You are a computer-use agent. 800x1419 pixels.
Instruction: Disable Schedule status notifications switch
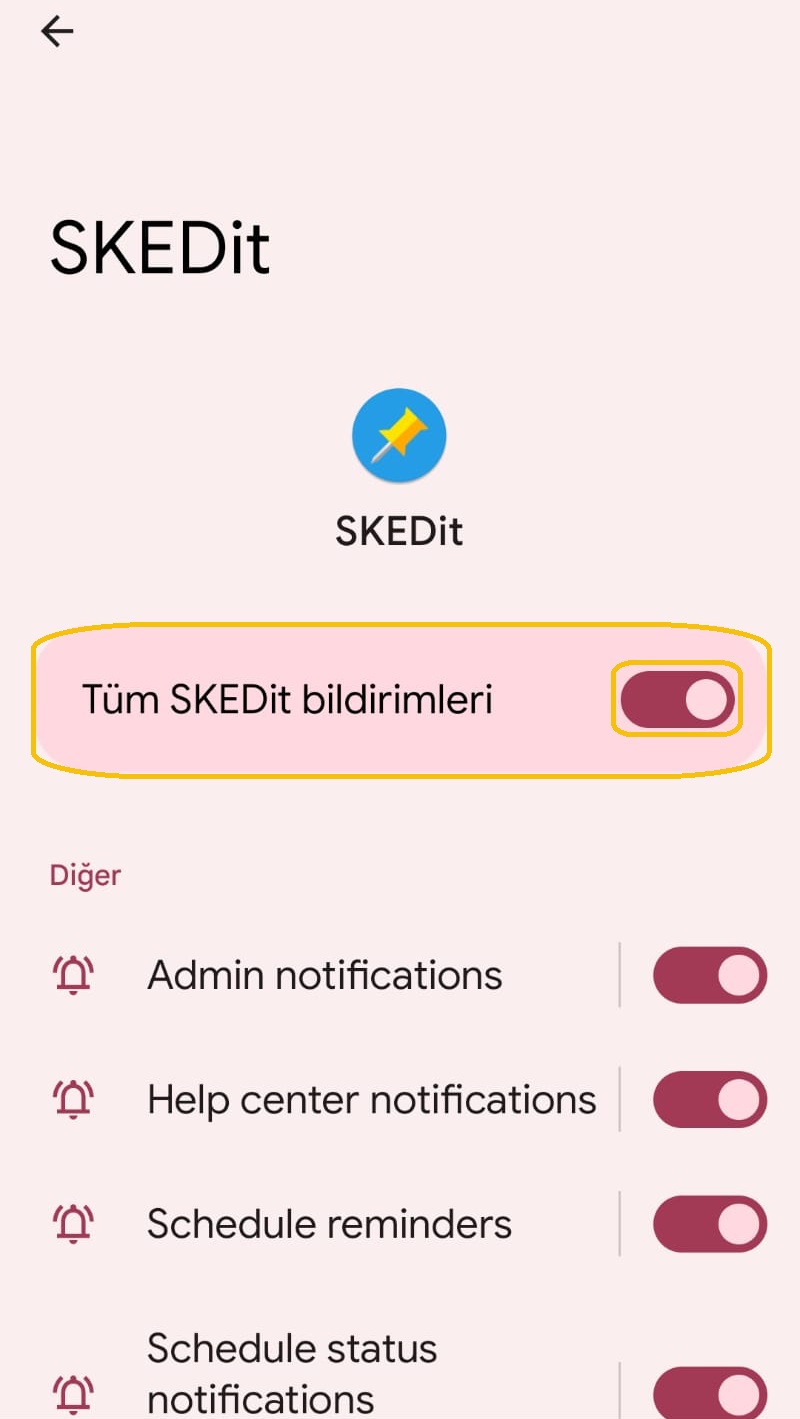709,1390
